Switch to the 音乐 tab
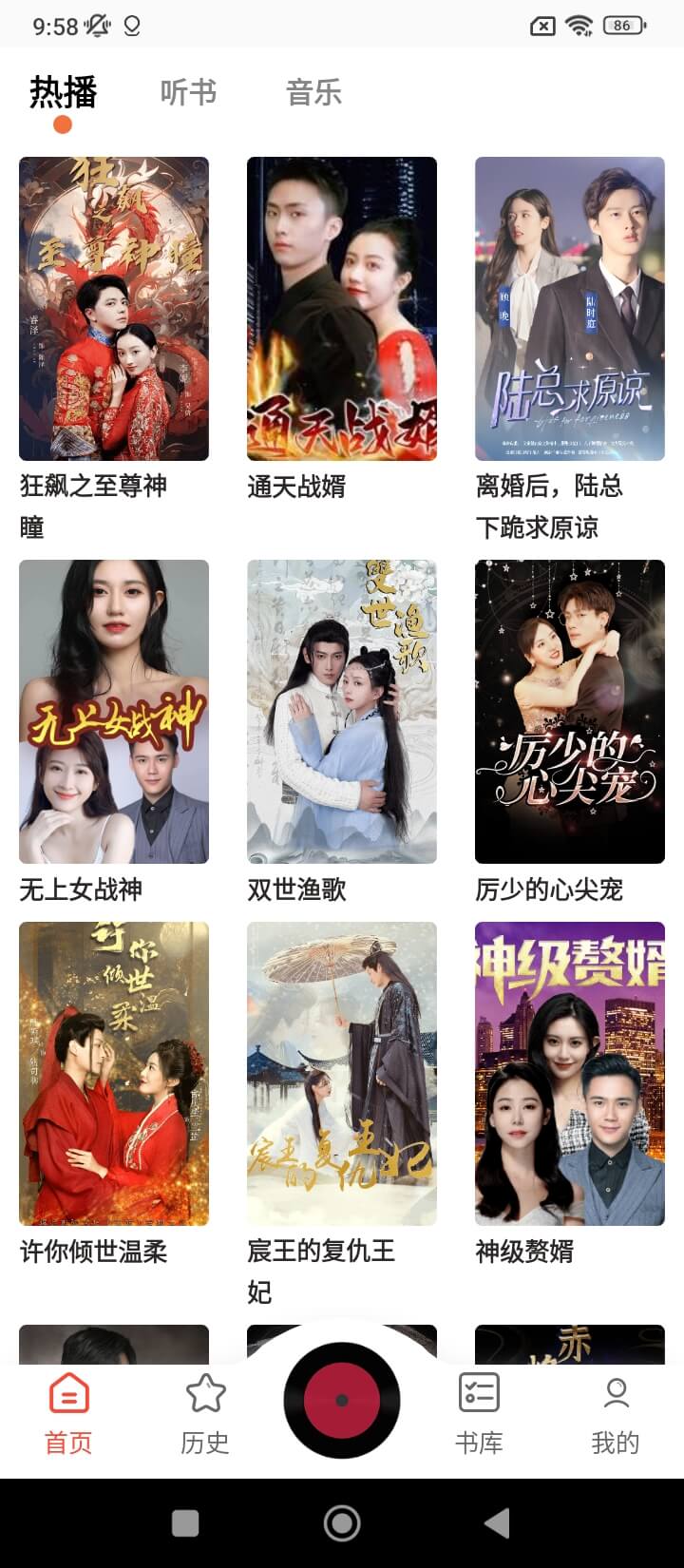 tap(313, 93)
